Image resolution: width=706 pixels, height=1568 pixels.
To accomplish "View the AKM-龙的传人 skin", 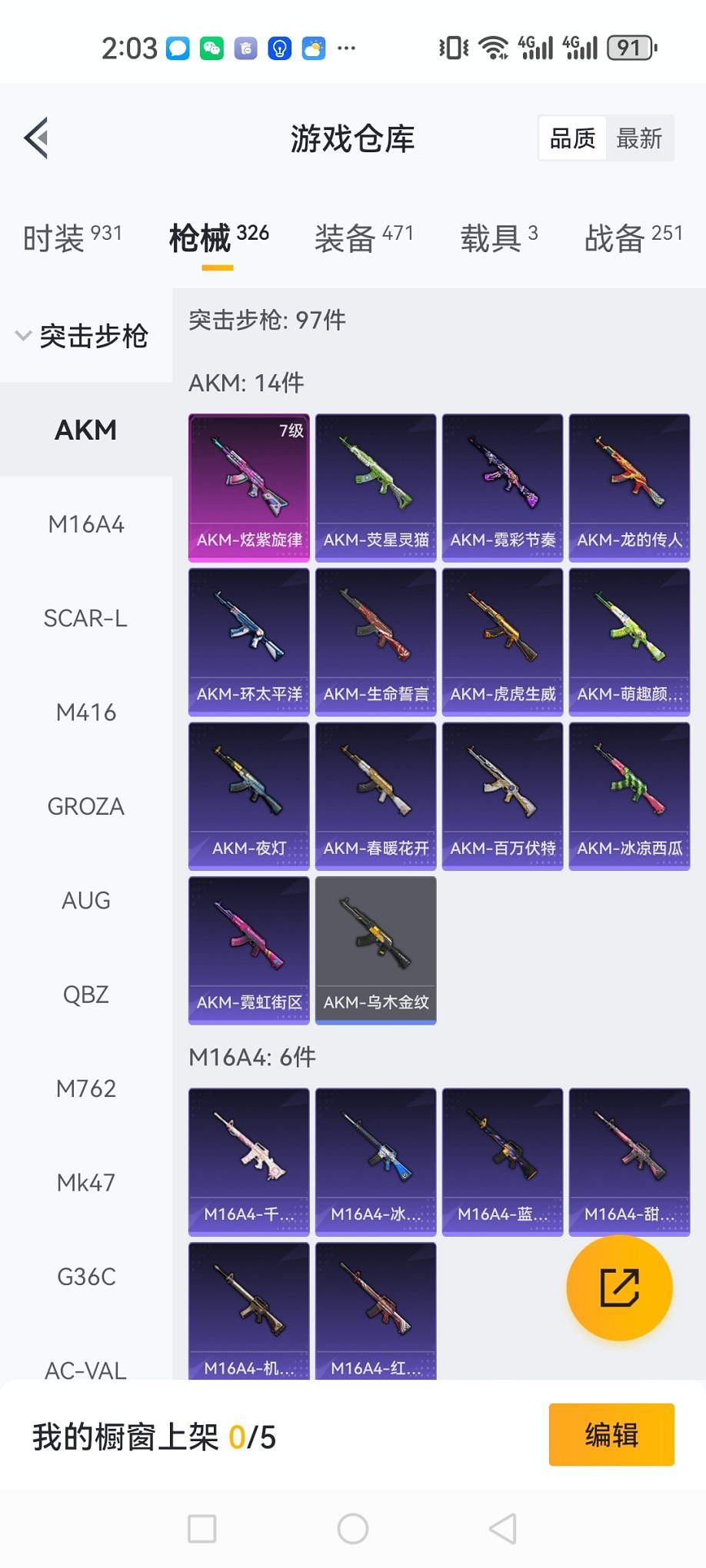I will pos(629,487).
